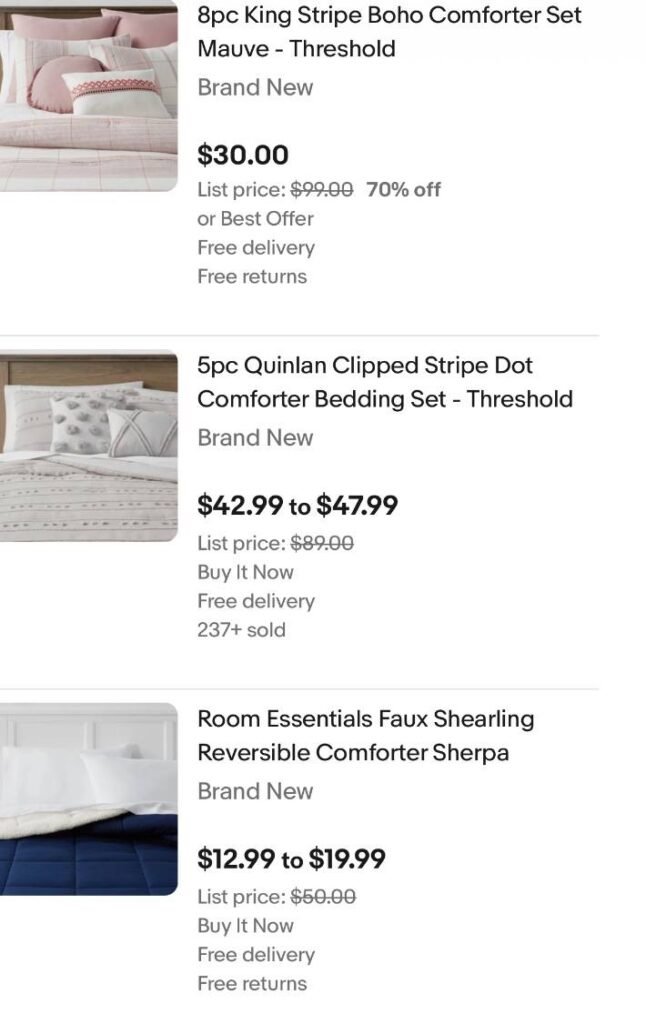Open 5pc Quinlan Clipped Stripe Dot Comforter listing
This screenshot has width=646, height=1024.
click(x=384, y=382)
